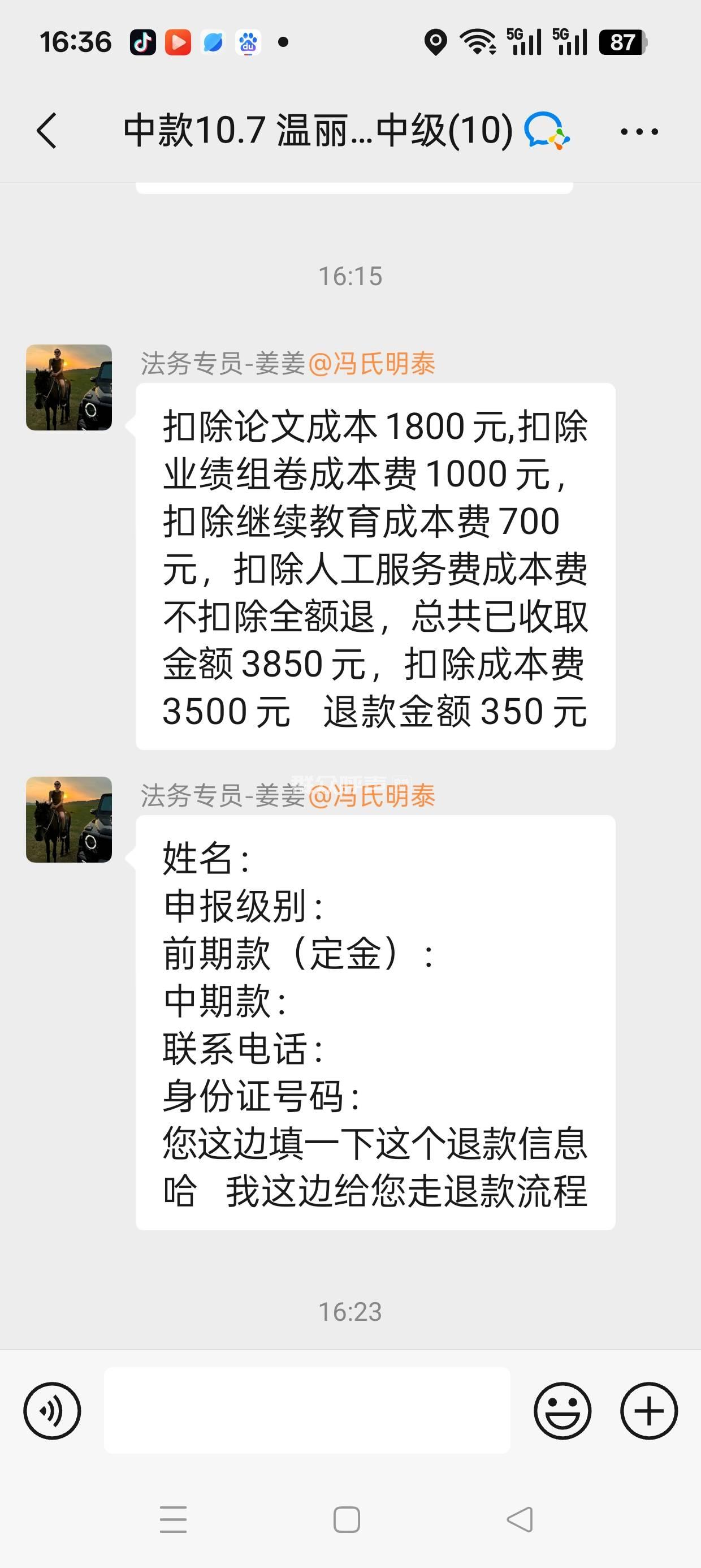Open the emoji picker
This screenshot has height=1568, width=701.
[562, 1410]
